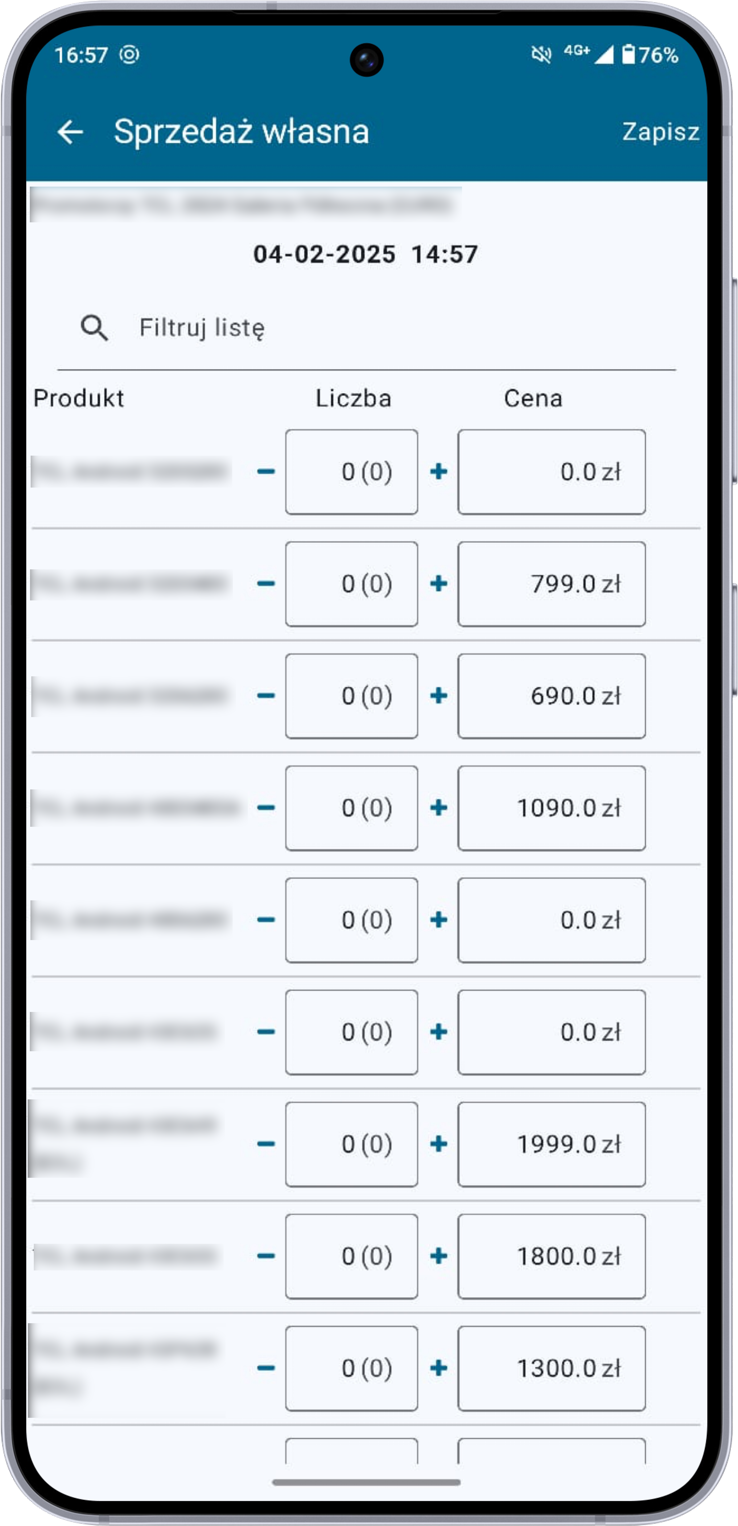
Task: Edit the 1800.0 zł price field
Action: point(552,1256)
